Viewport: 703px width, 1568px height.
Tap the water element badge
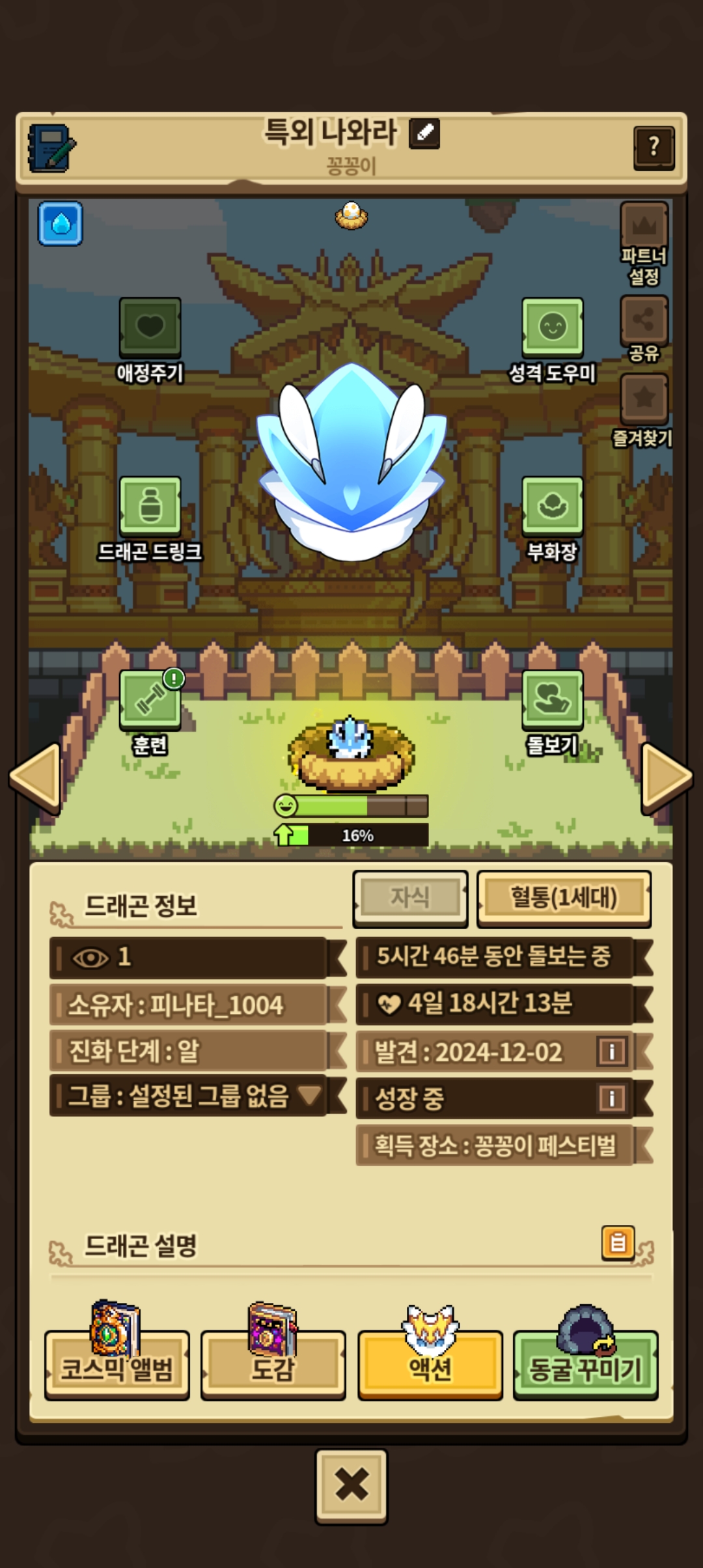point(61,223)
